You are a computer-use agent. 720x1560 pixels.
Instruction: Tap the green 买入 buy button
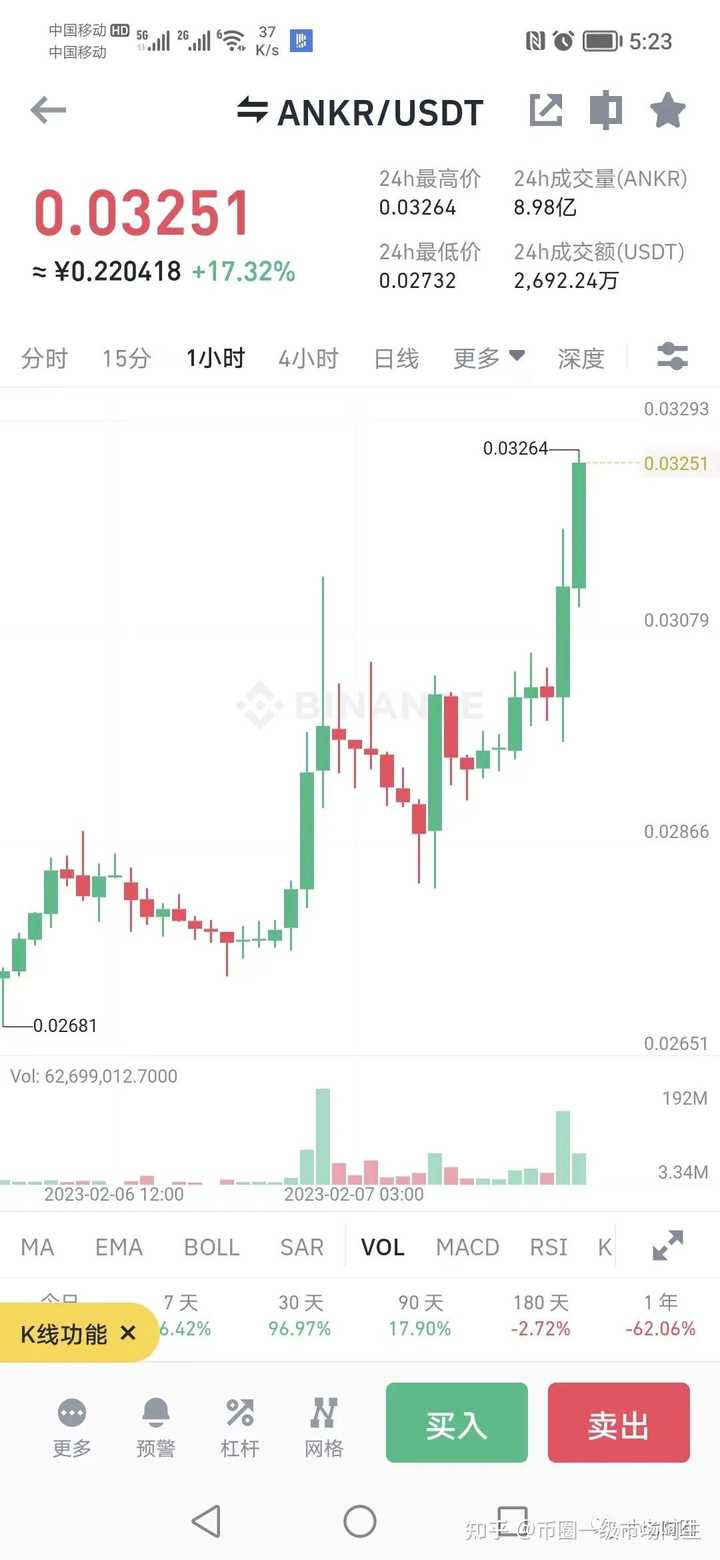click(456, 1424)
